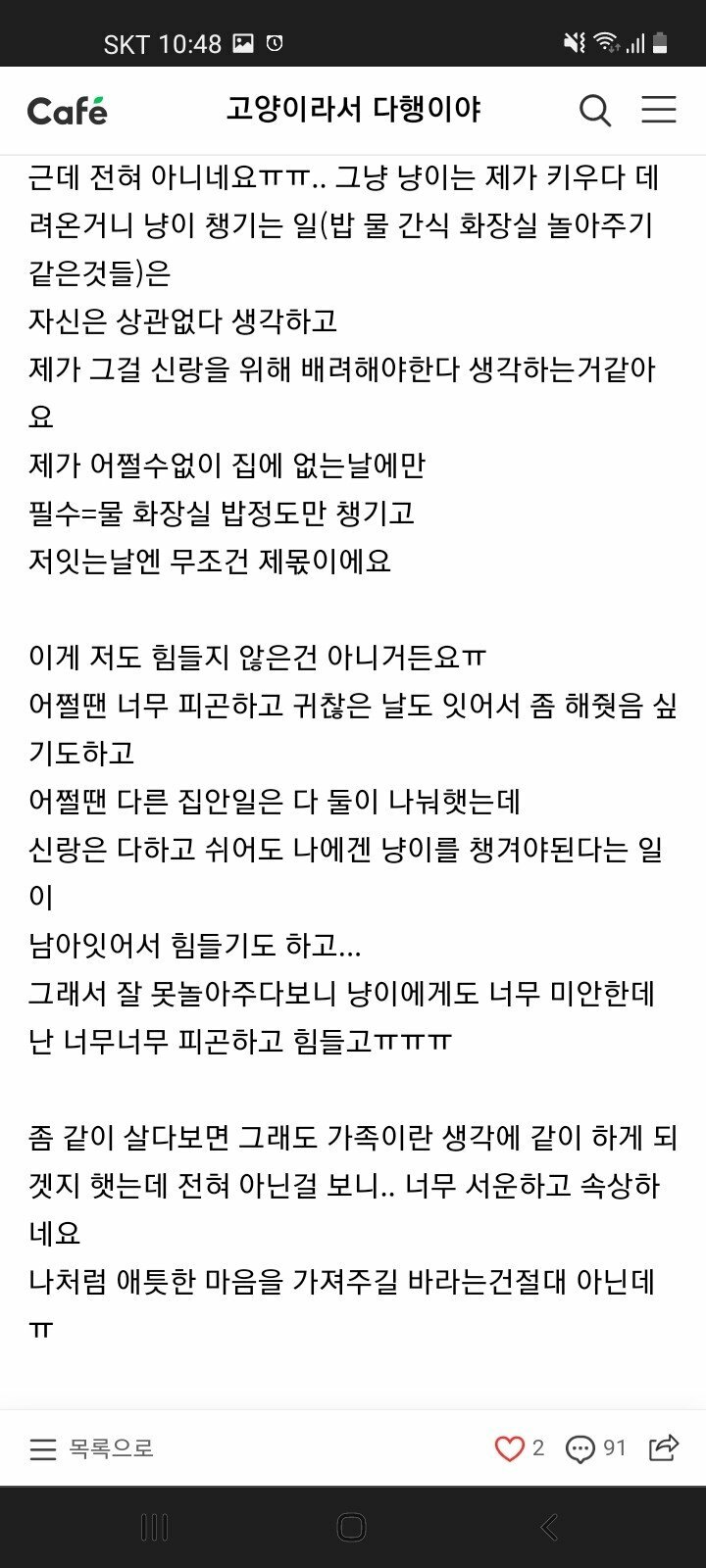Open the Café home logo
Viewport: 706px width, 1568px height.
(67, 110)
